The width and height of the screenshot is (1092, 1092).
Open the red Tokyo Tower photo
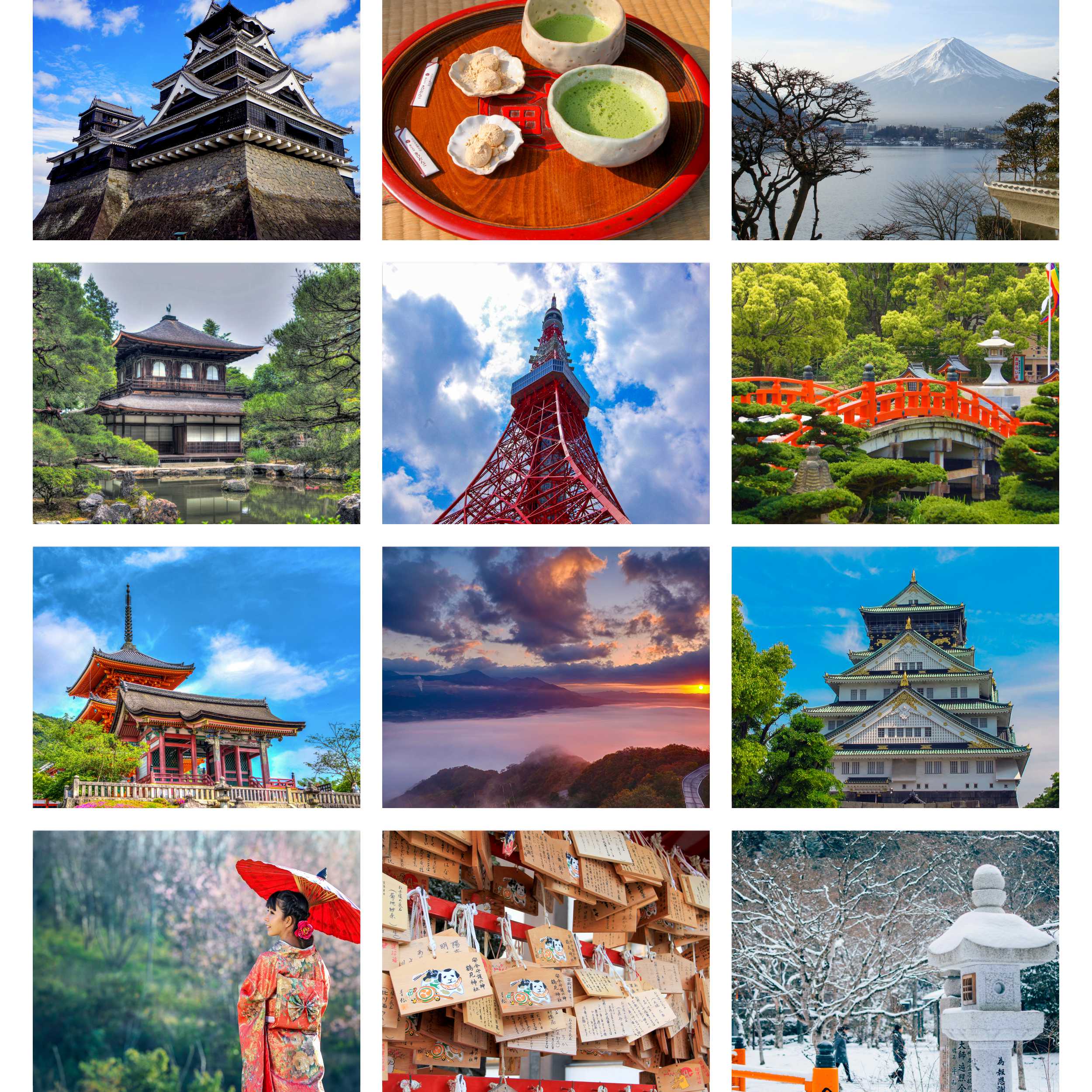pyautogui.click(x=546, y=393)
